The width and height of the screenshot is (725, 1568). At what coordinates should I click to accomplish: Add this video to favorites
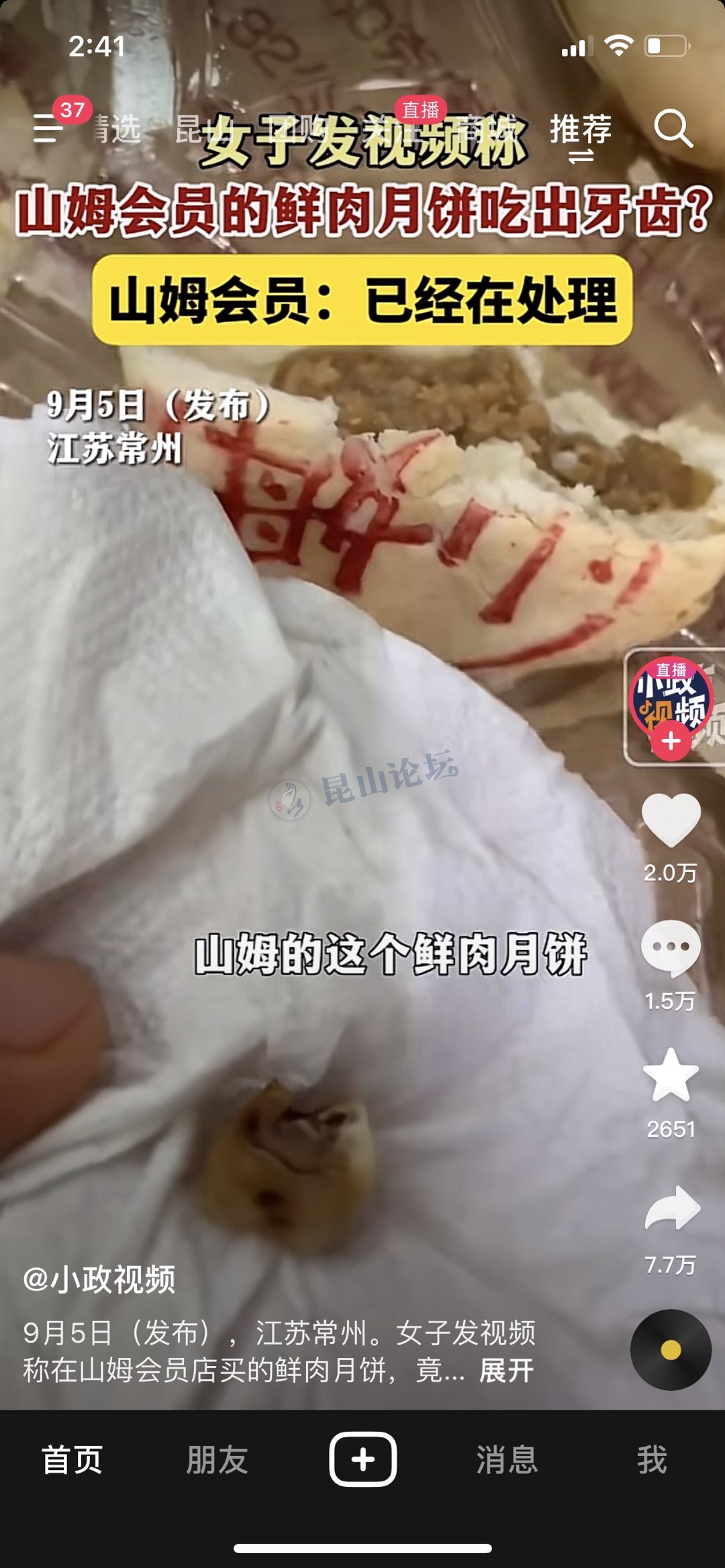coord(671,1075)
